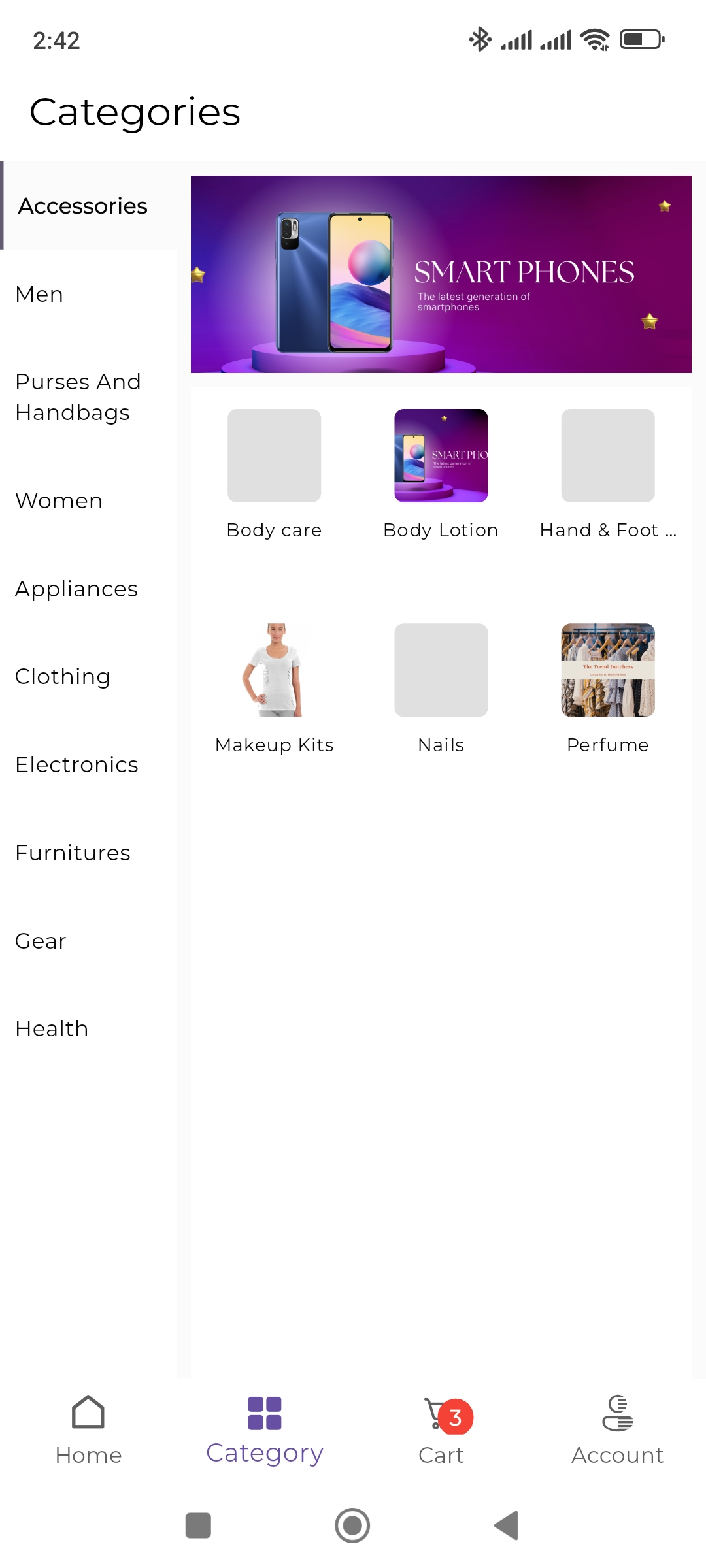Open the Health category
The height and width of the screenshot is (1568, 706).
88,1028
